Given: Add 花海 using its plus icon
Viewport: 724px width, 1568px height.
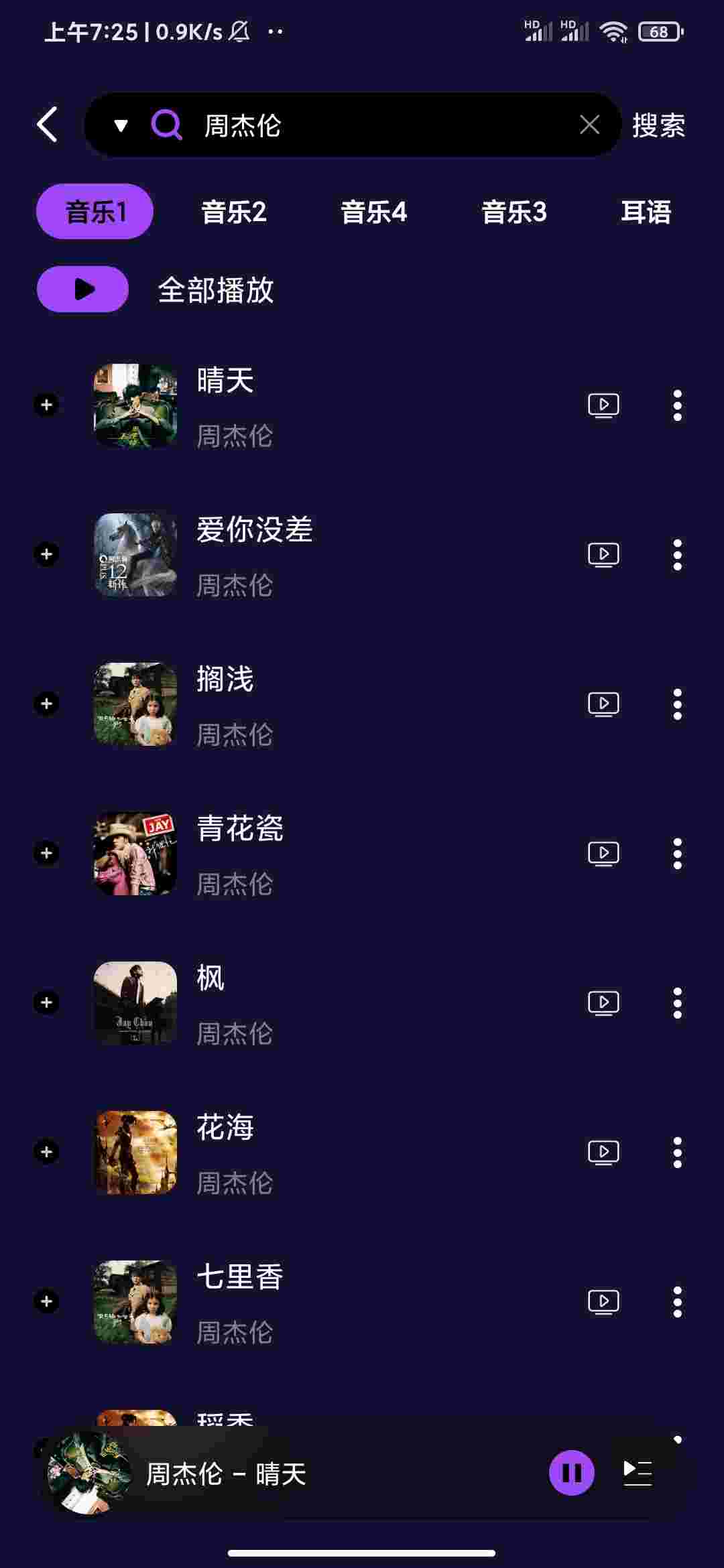Looking at the screenshot, I should 46,1152.
